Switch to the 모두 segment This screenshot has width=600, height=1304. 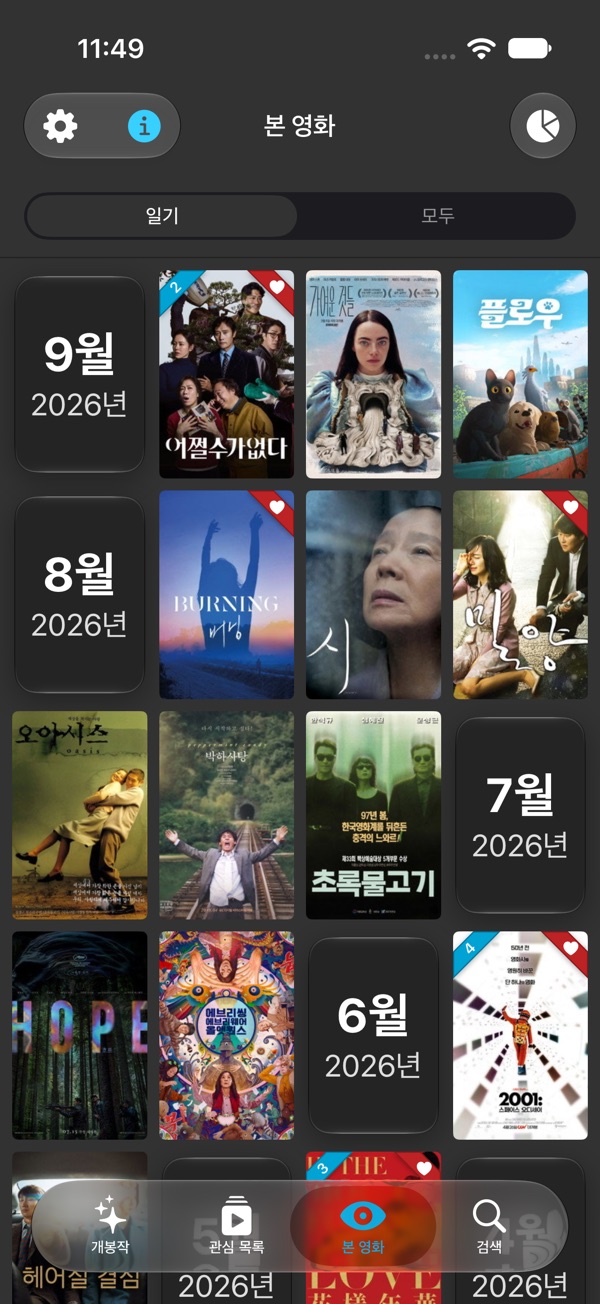(438, 216)
